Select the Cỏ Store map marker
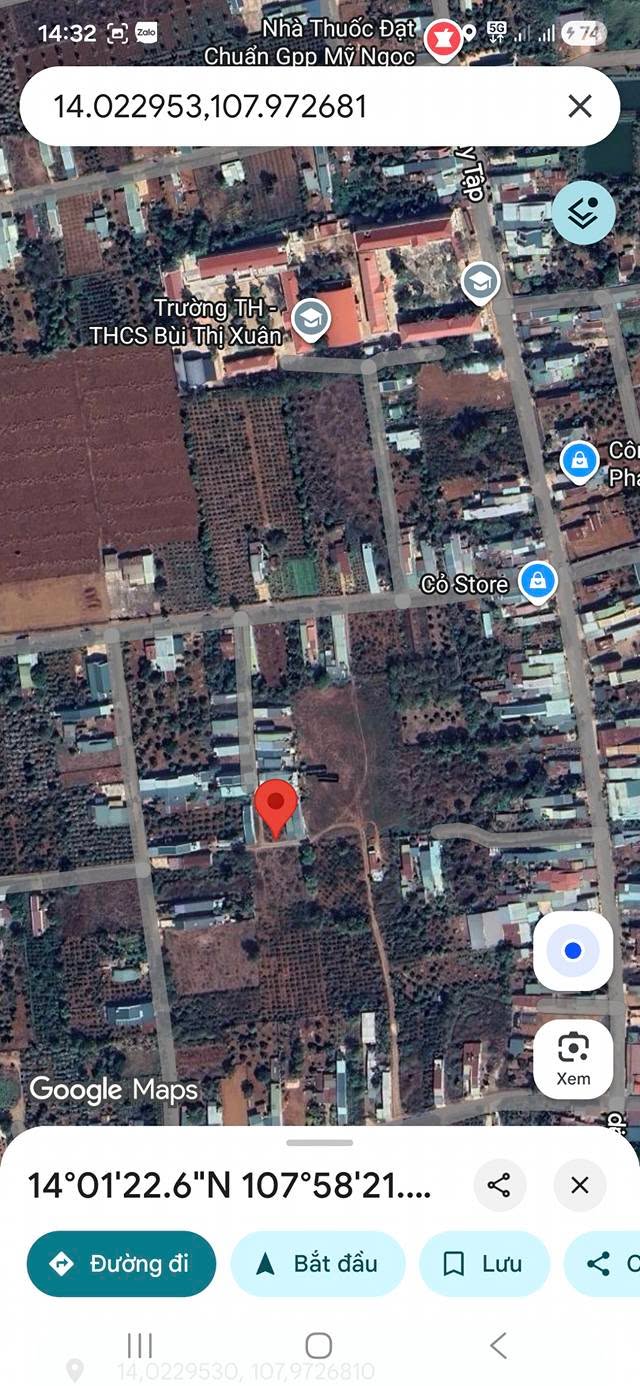The height and width of the screenshot is (1386, 640). tap(538, 582)
